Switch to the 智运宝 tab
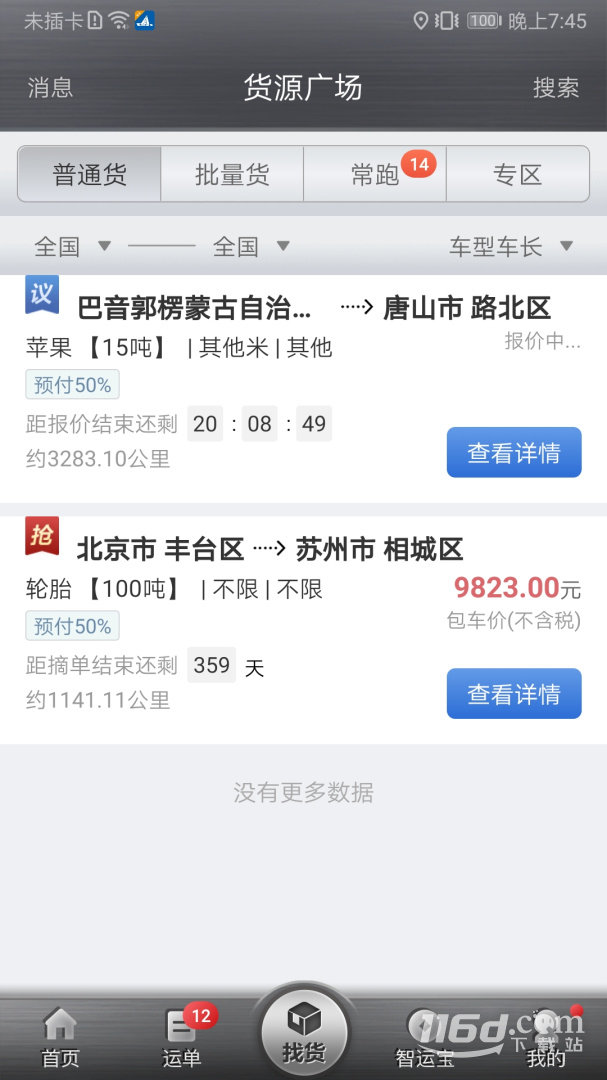The image size is (607, 1080). click(424, 1037)
